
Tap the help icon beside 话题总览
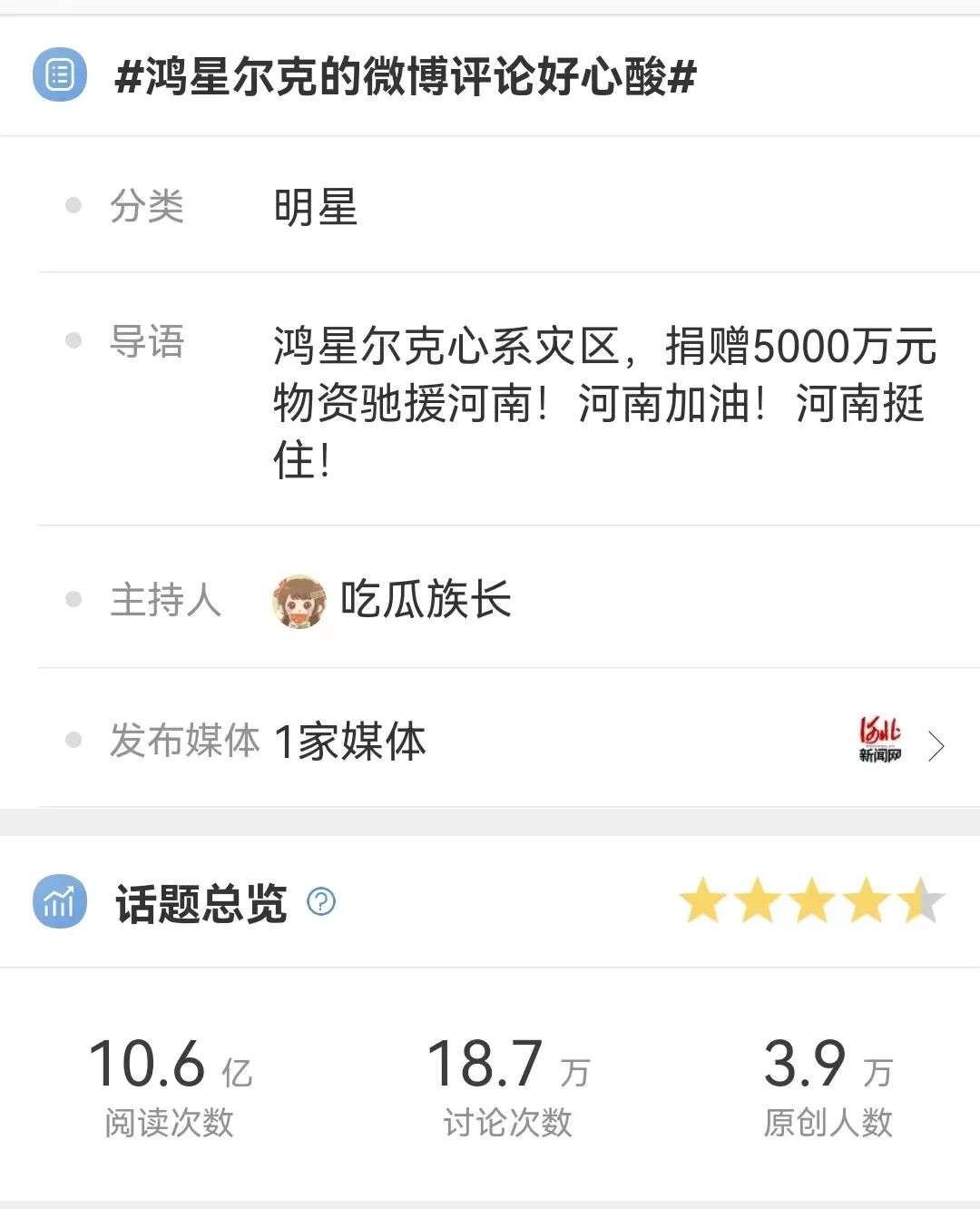pos(321,902)
